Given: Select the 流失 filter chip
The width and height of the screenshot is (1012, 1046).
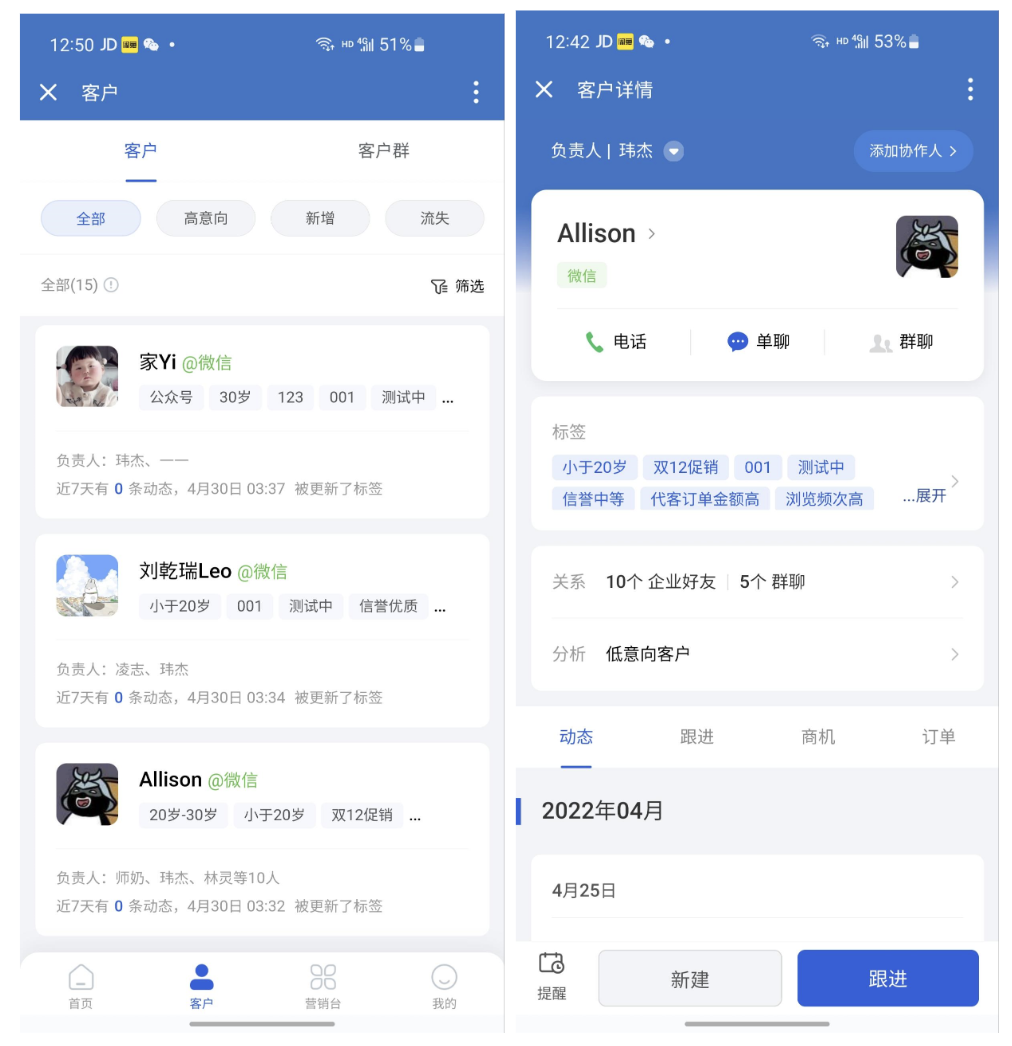Looking at the screenshot, I should [x=434, y=218].
